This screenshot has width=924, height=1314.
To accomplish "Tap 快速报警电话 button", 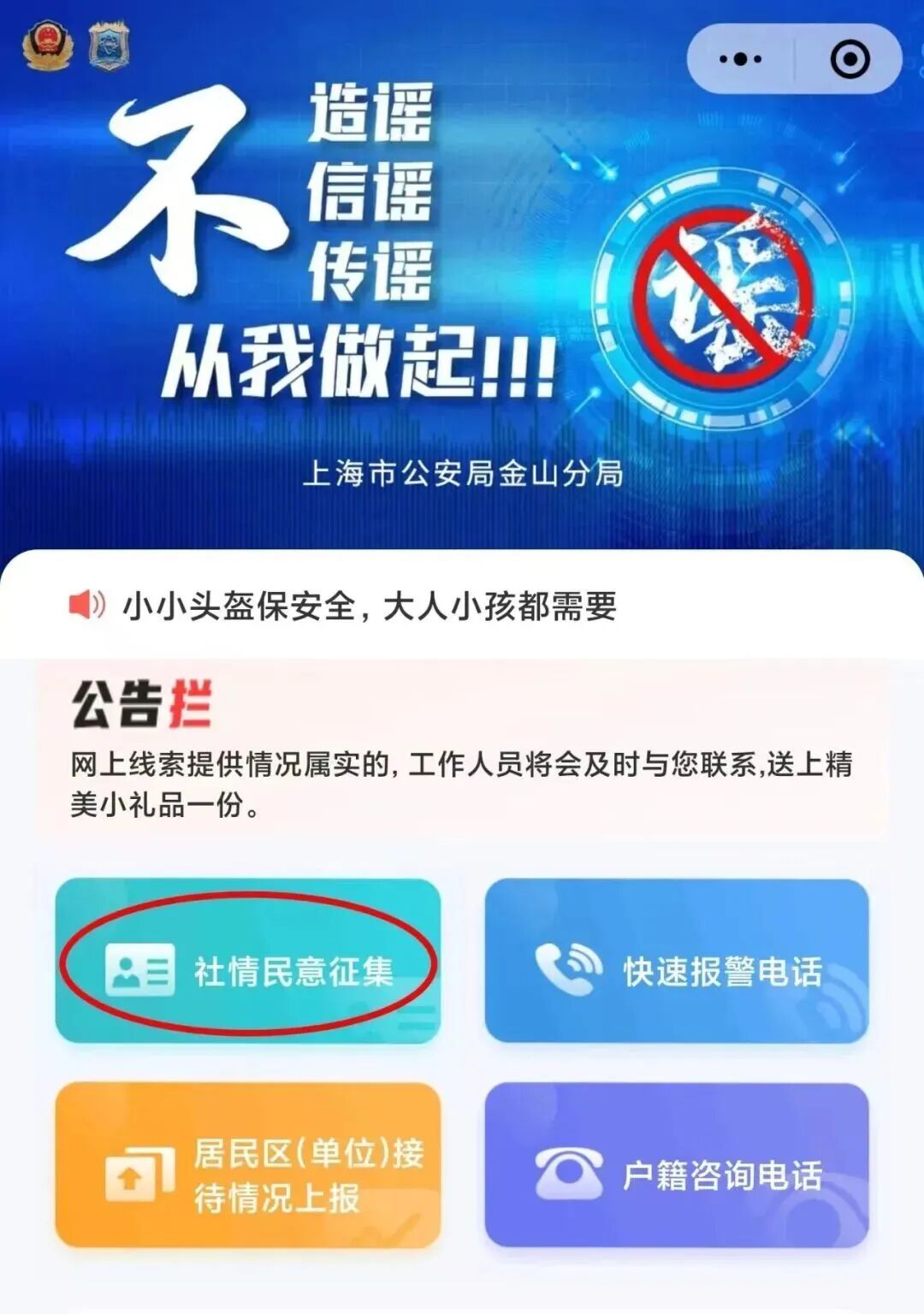I will pos(677,961).
